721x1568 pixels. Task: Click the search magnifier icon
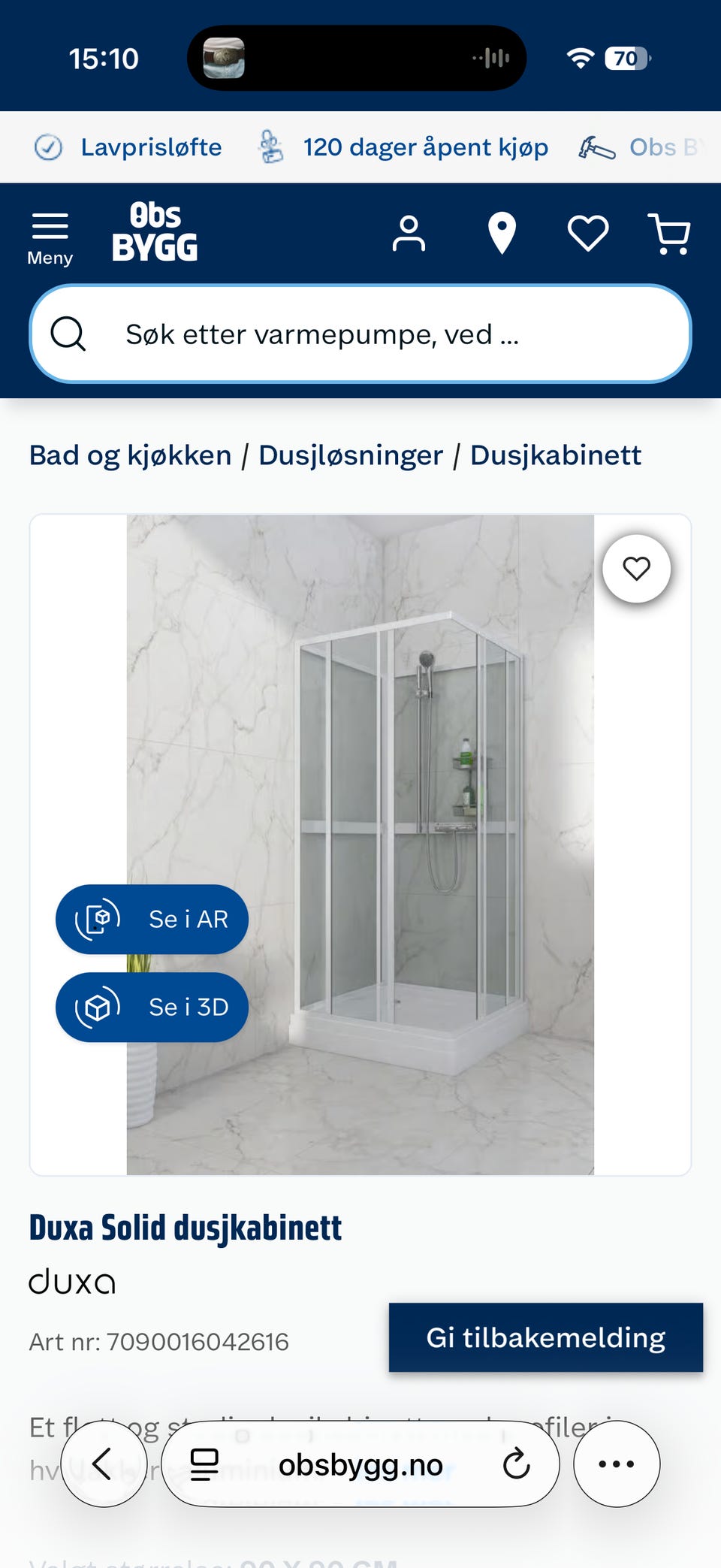click(68, 334)
